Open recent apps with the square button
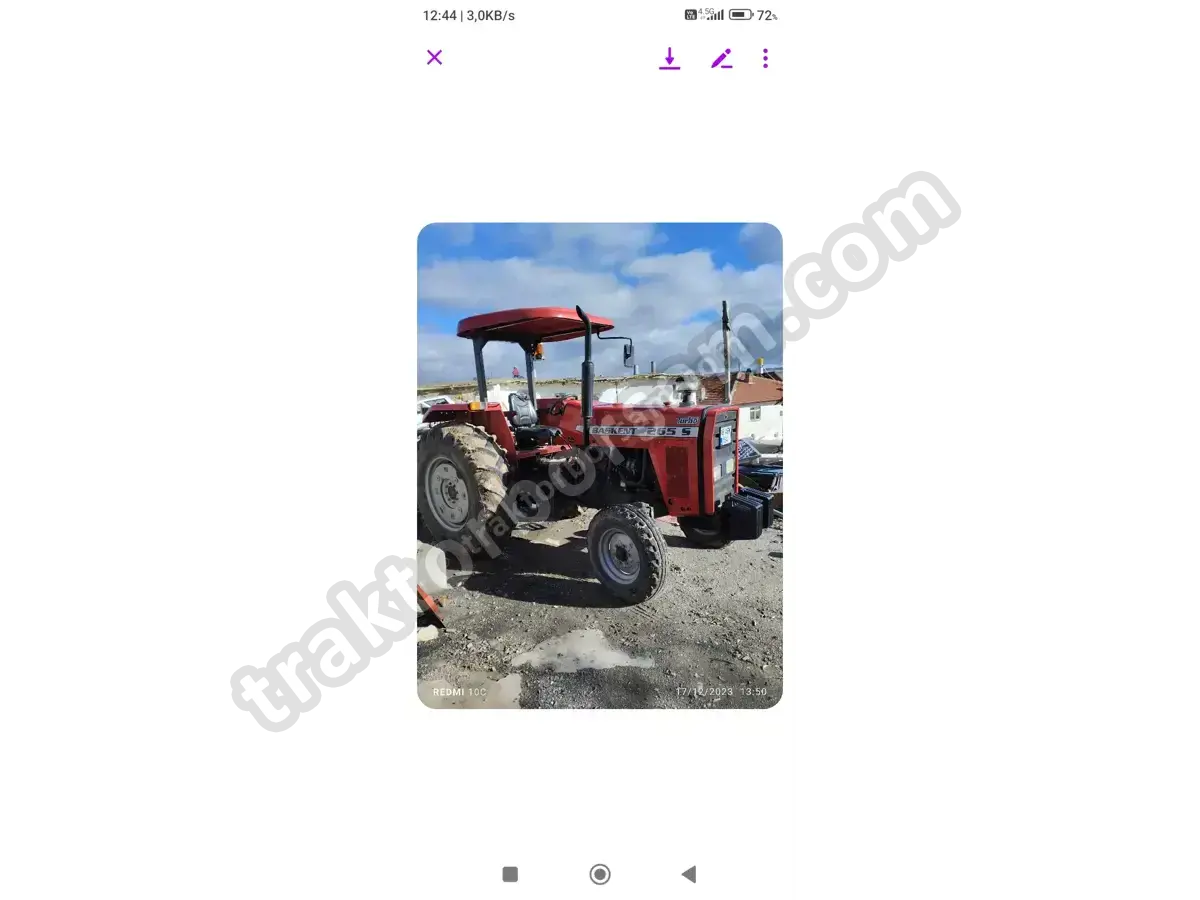1200x900 pixels. coord(510,875)
